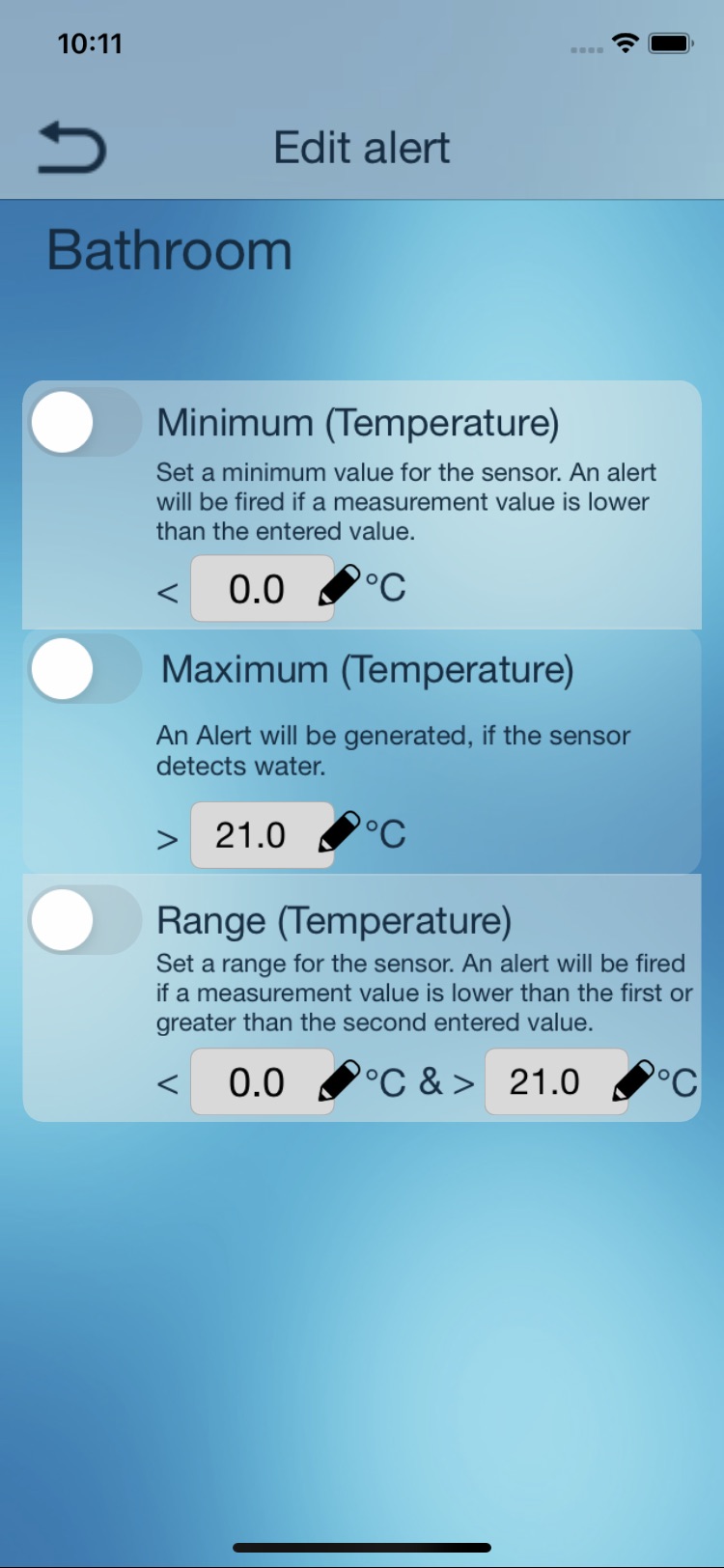Go back using the return arrow
The image size is (724, 1568).
71,148
